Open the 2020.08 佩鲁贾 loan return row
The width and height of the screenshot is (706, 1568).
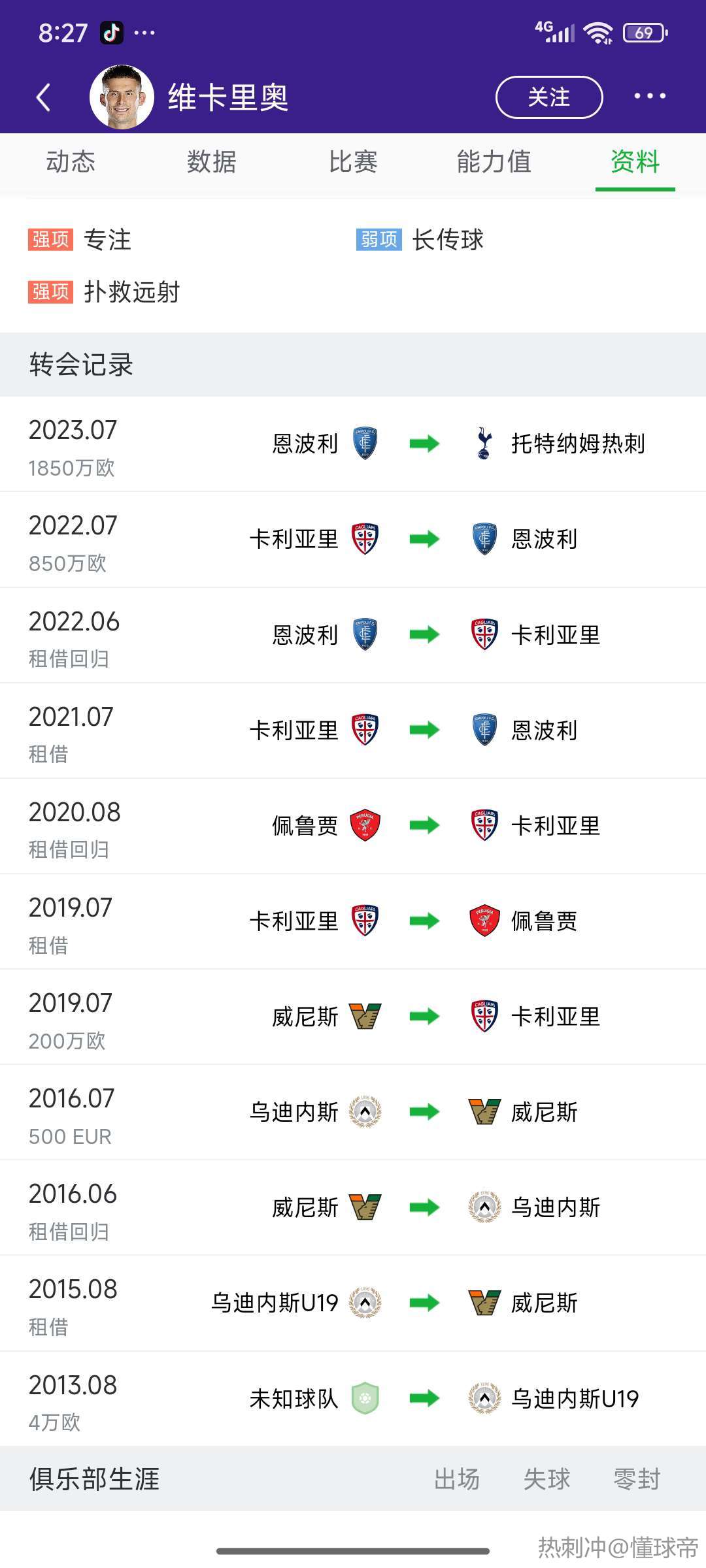pyautogui.click(x=353, y=826)
